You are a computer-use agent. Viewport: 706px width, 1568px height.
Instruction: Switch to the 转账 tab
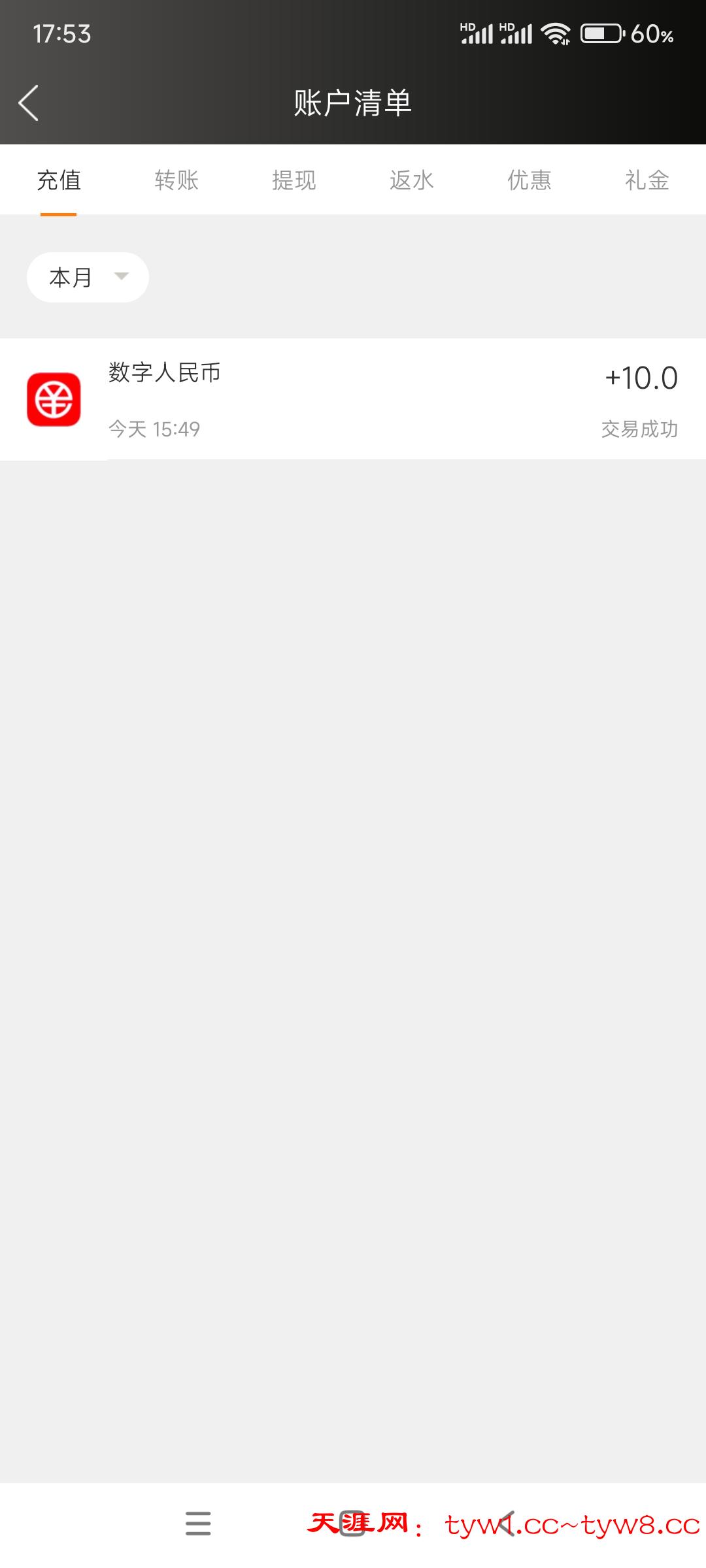[x=176, y=180]
